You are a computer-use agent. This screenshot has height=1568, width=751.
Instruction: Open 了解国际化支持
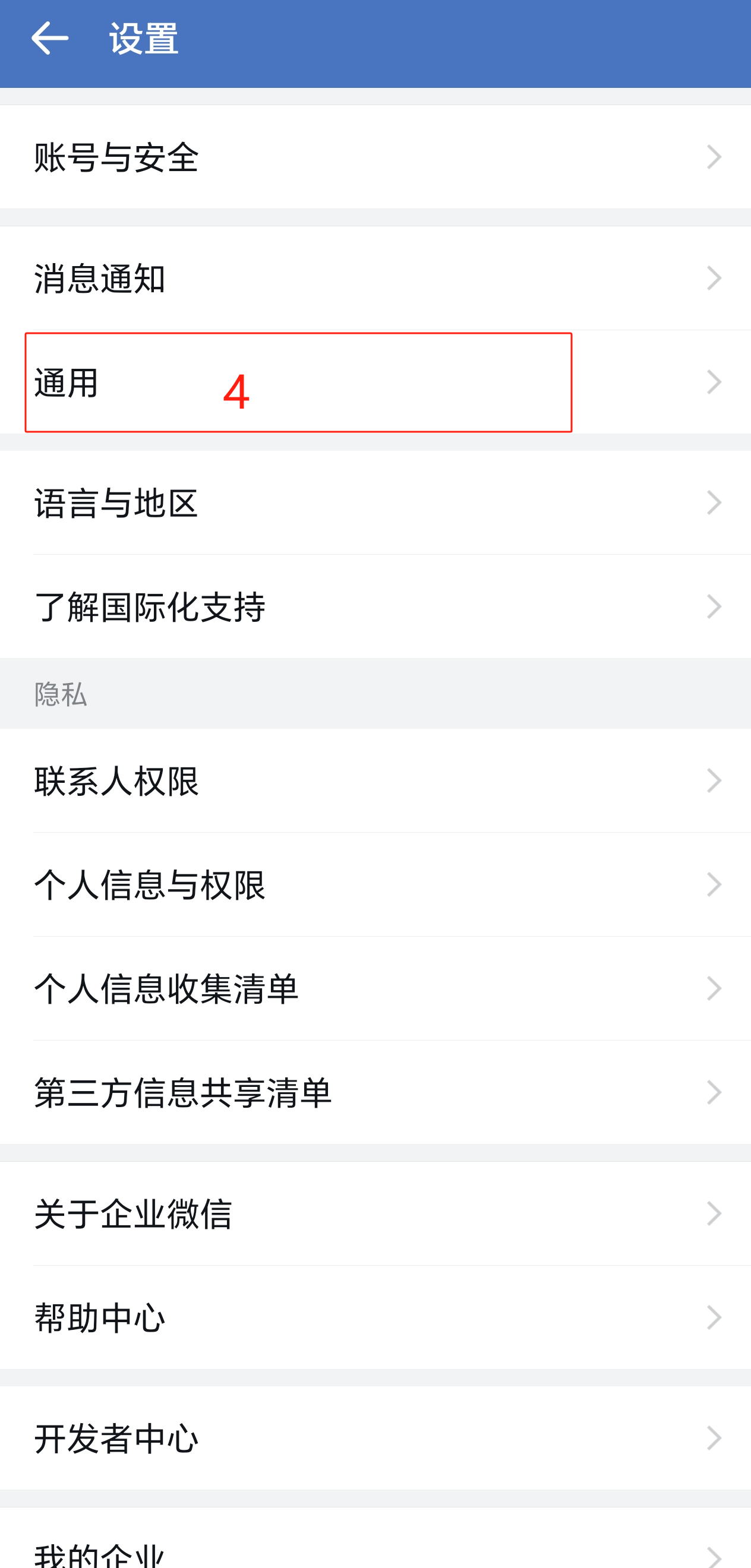[x=375, y=607]
